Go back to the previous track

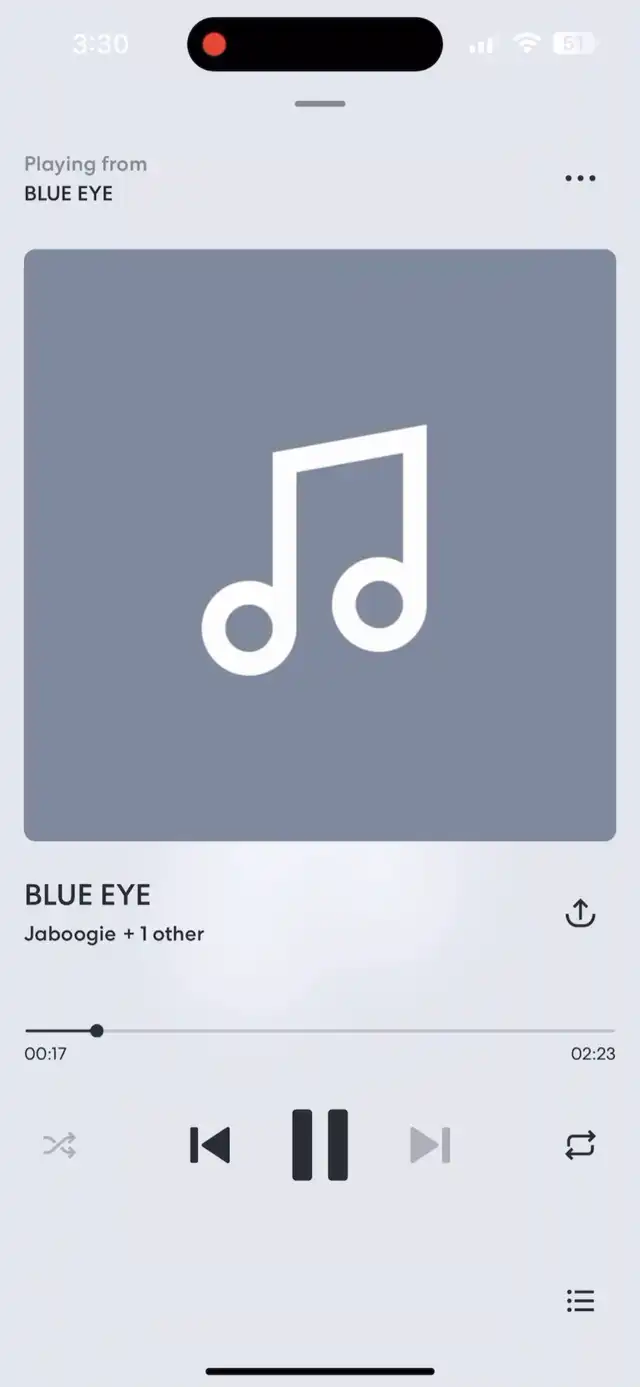point(210,1145)
